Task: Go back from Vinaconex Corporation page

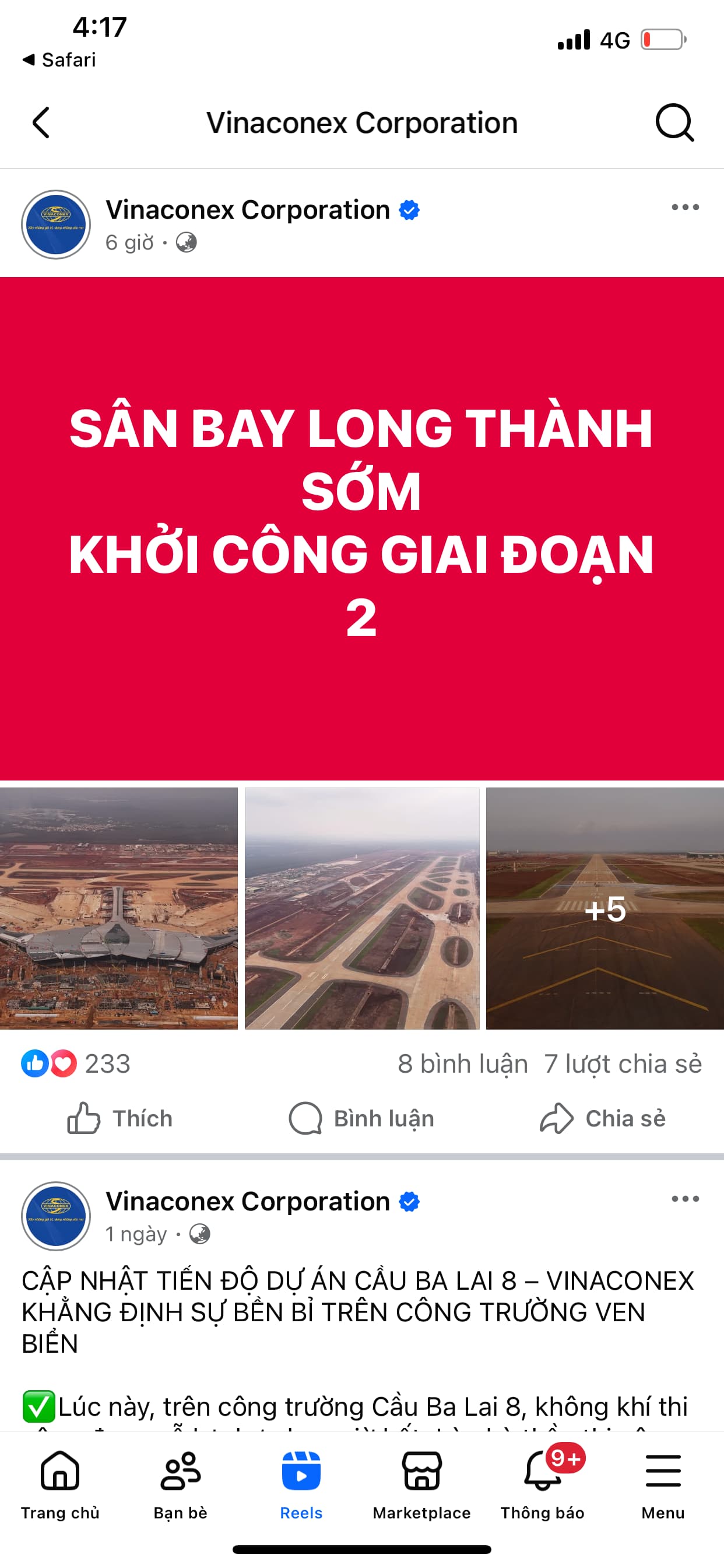Action: tap(41, 123)
